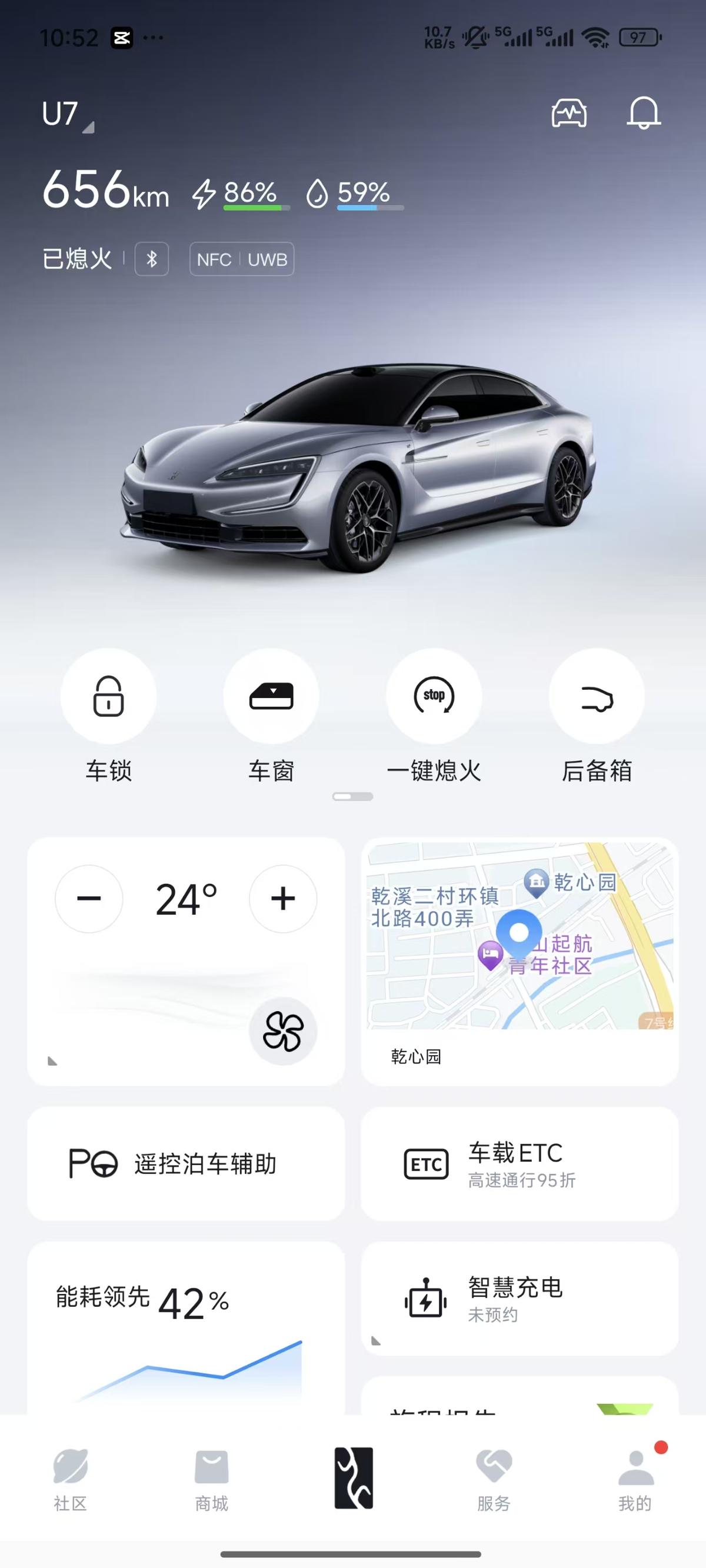Tap the 车锁 lock button
This screenshot has height=1568, width=706.
[108, 696]
